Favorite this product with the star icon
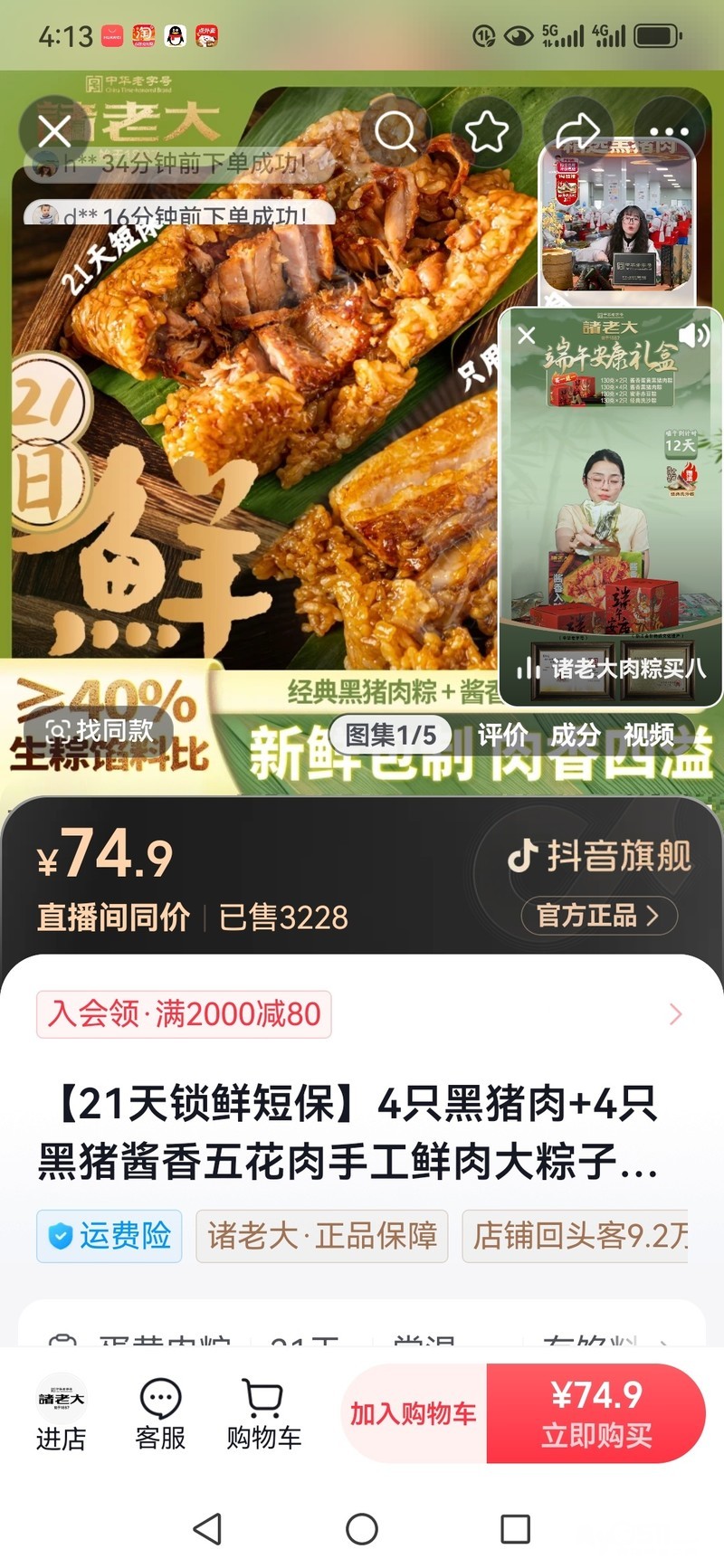The image size is (724, 1568). 487,132
